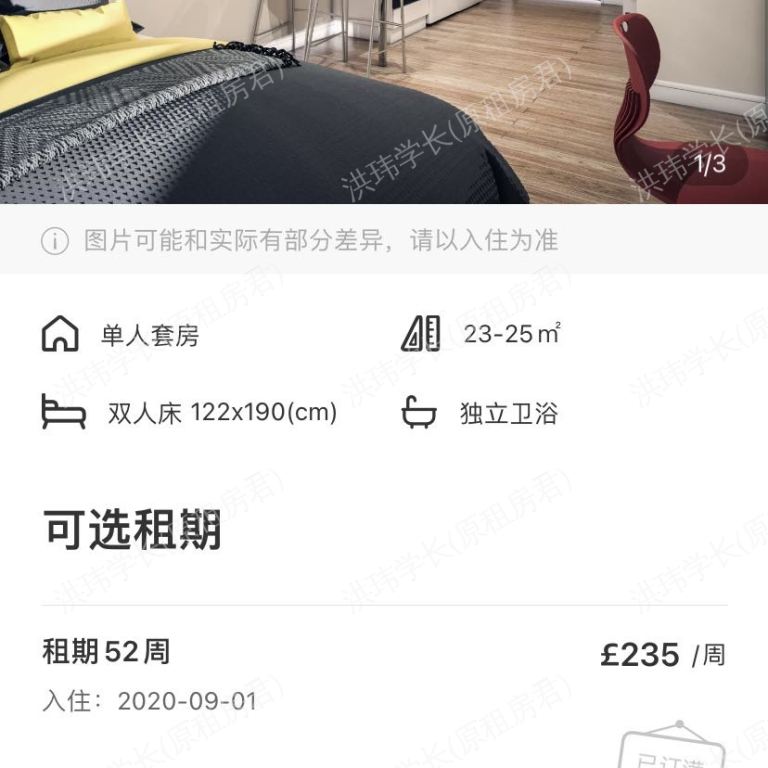The image size is (768, 768).
Task: Select the 52-week lease option at £235
Action: tap(384, 676)
